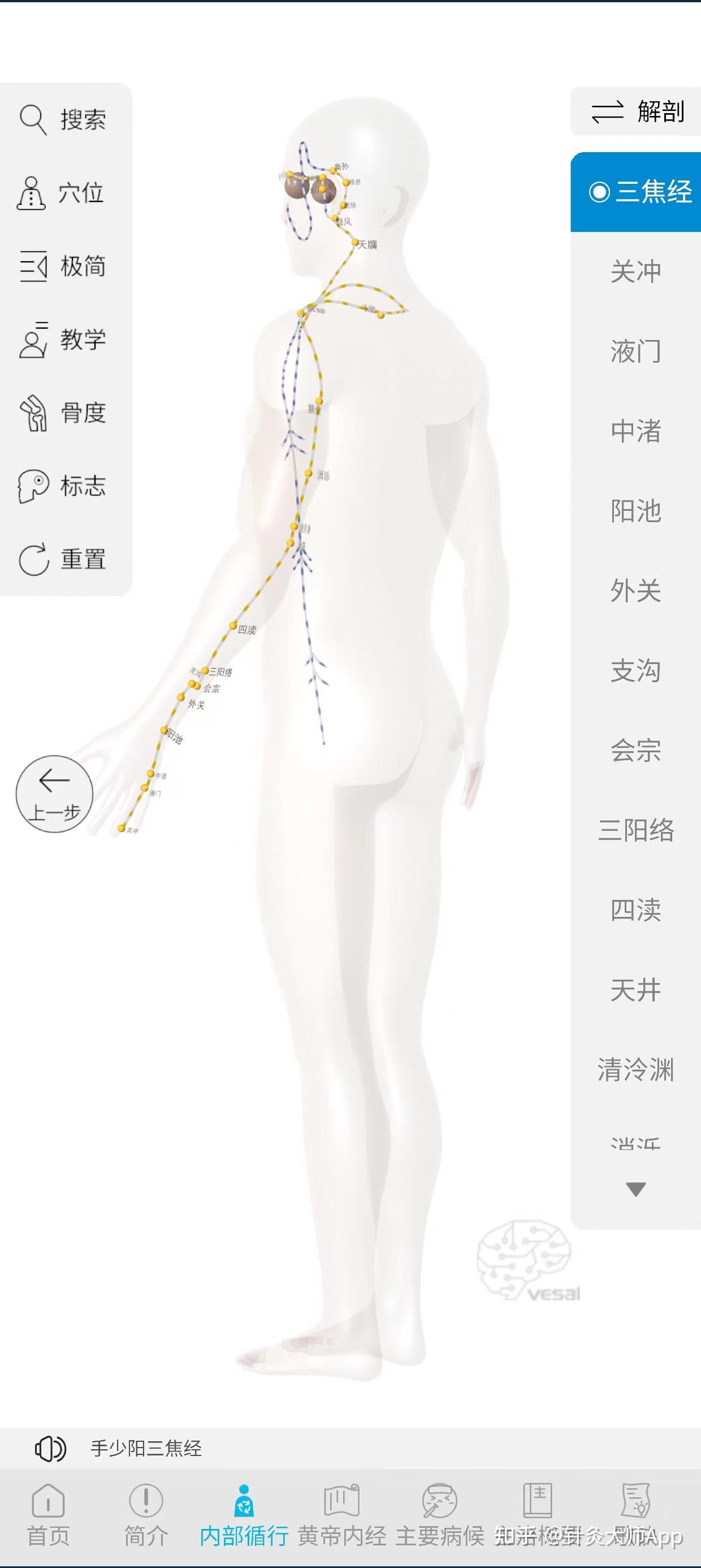Reset the model view with 重置
The image size is (701, 1568).
pos(63,559)
